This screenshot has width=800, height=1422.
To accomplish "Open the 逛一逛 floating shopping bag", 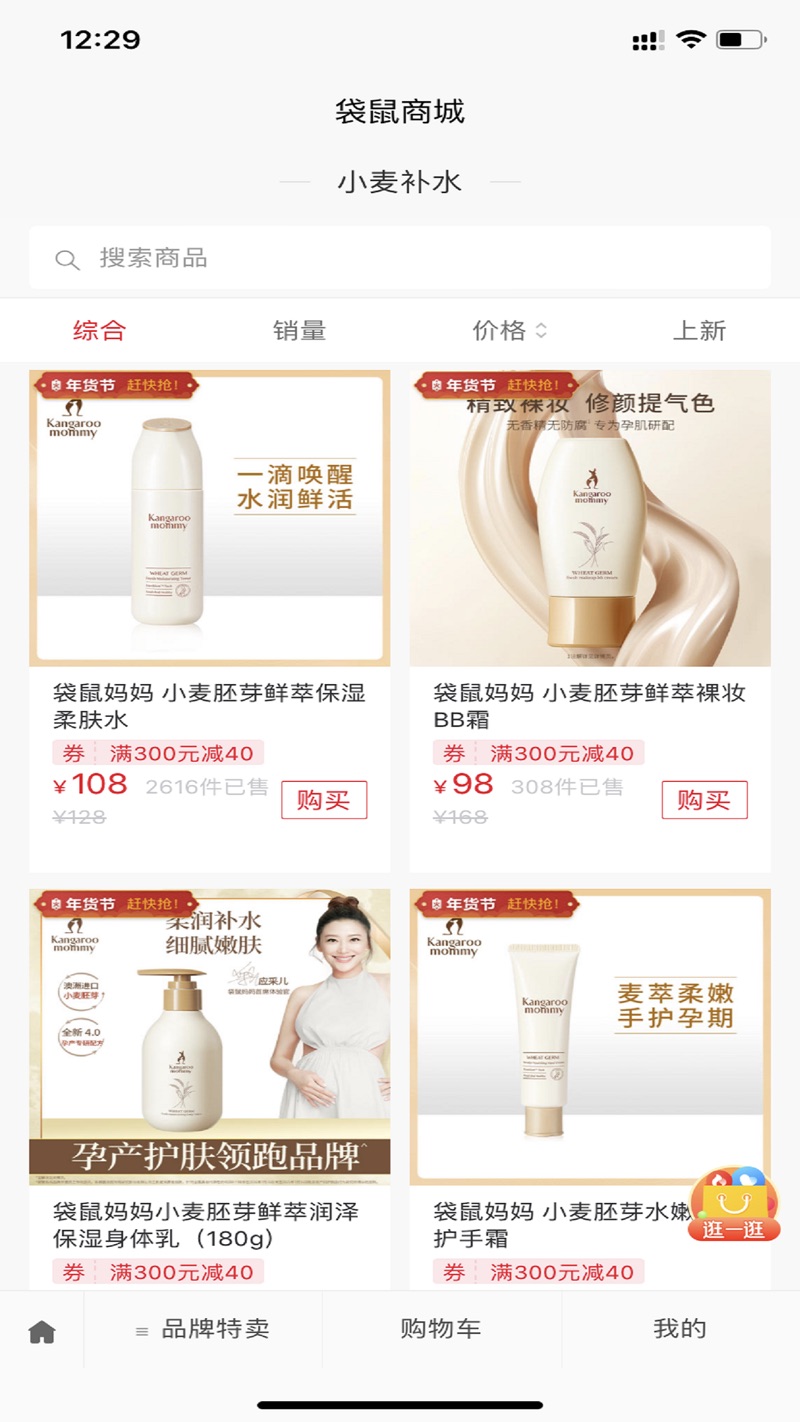I will [x=734, y=1206].
